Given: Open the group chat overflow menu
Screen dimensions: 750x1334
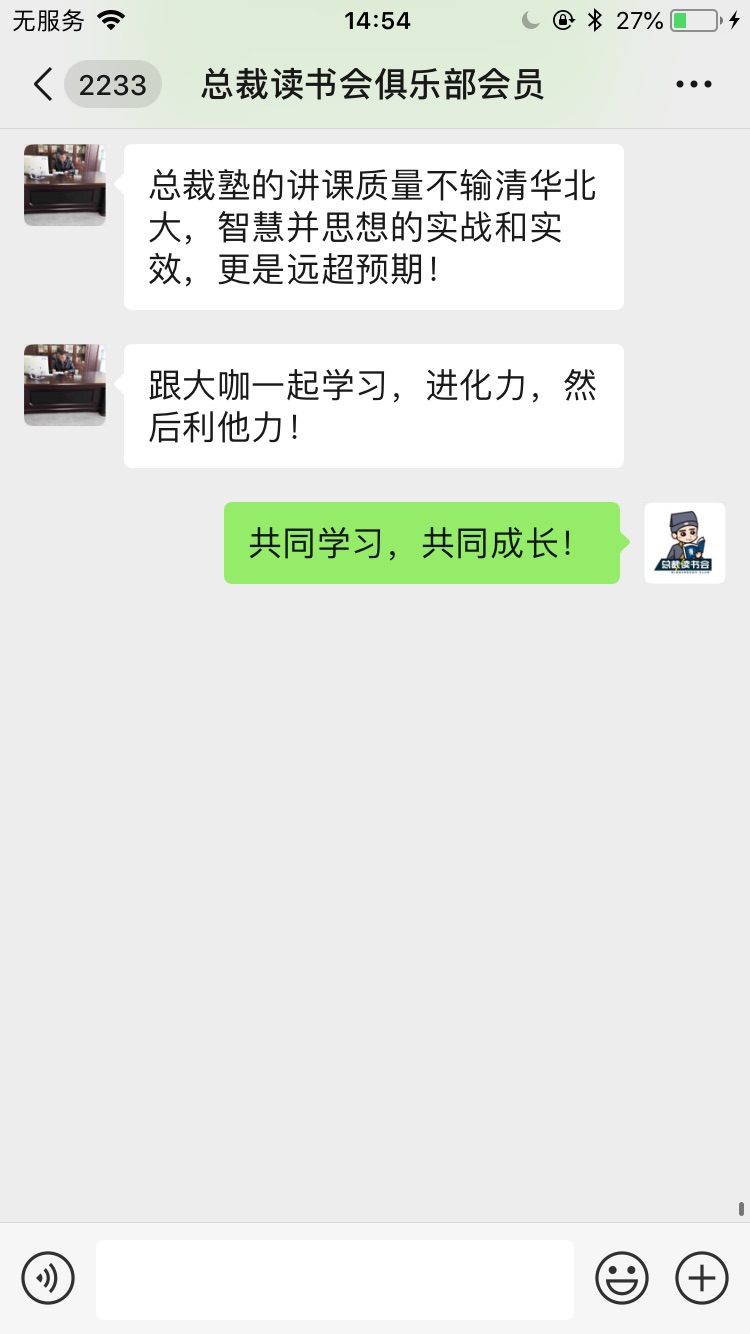Looking at the screenshot, I should coord(693,85).
